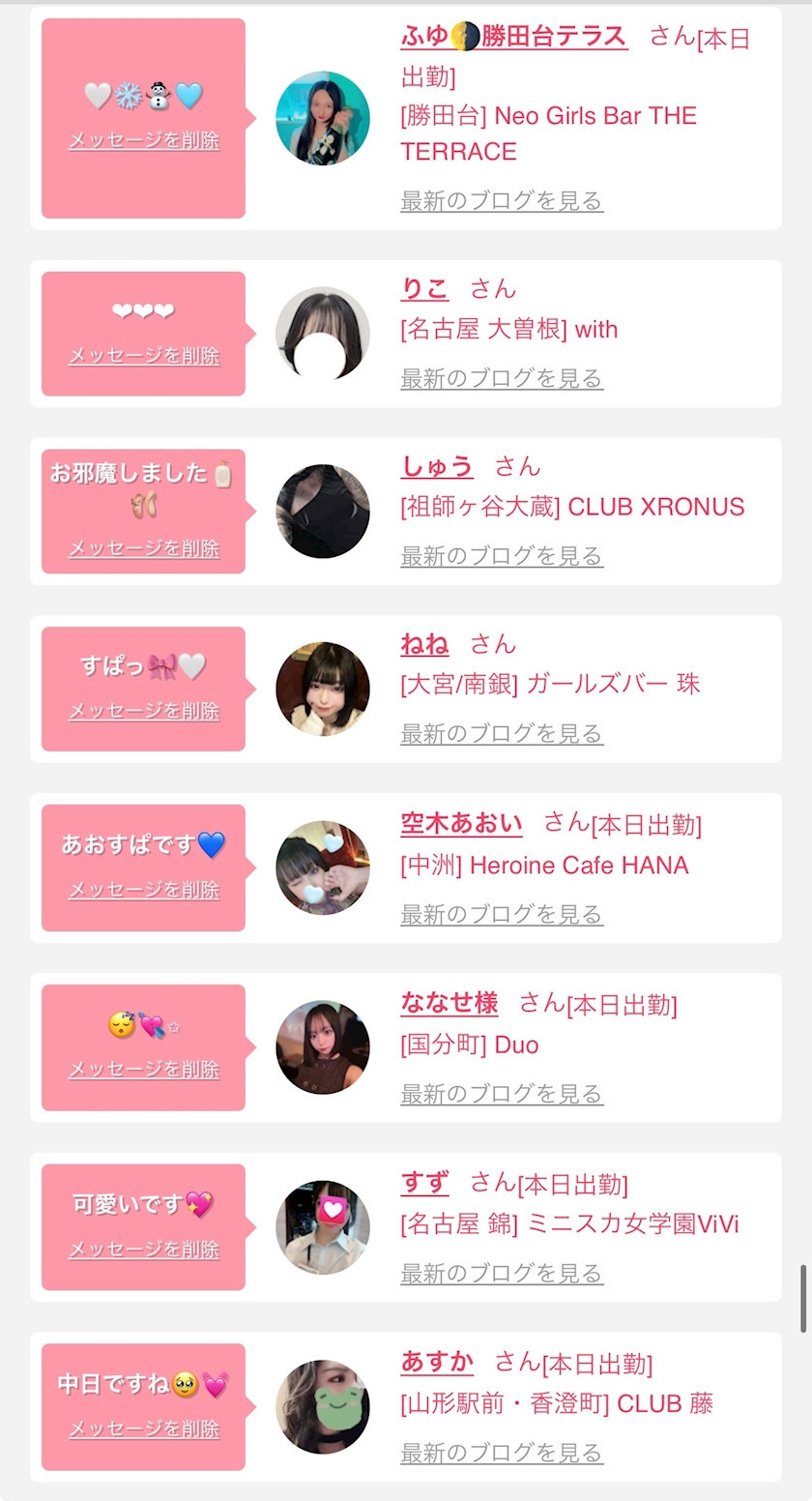Viewport: 812px width, 1501px height.
Task: Delete the ❤❤❤ message sent to りこ
Action: click(x=144, y=356)
